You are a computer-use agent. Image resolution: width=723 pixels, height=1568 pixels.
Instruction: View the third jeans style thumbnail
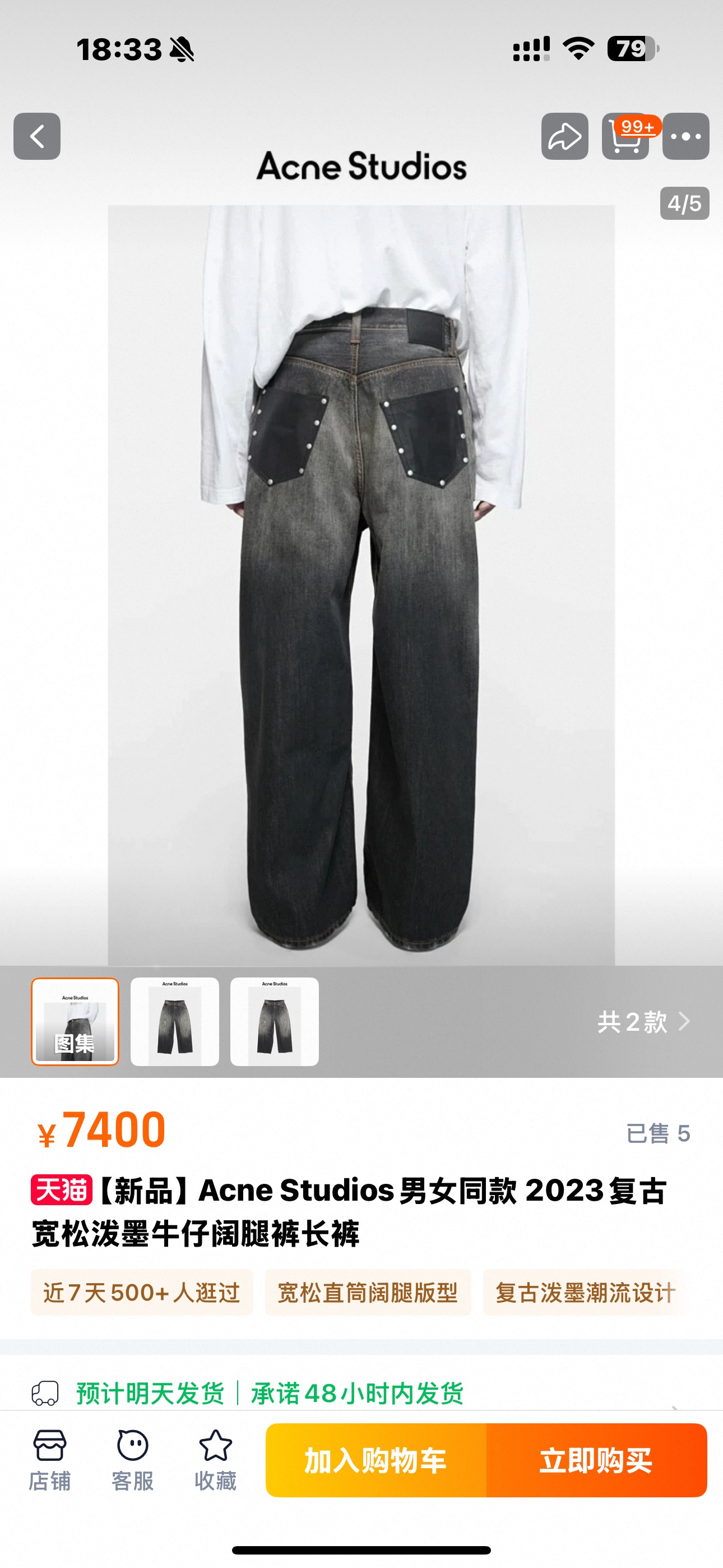pos(275,1021)
